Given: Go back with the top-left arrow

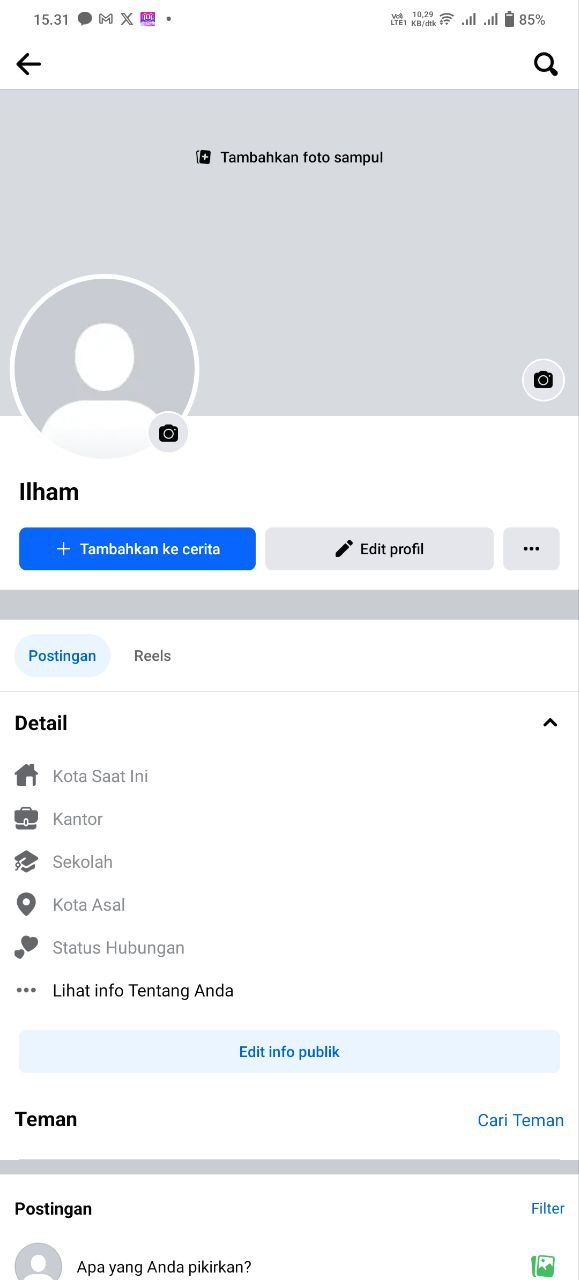Looking at the screenshot, I should (28, 64).
